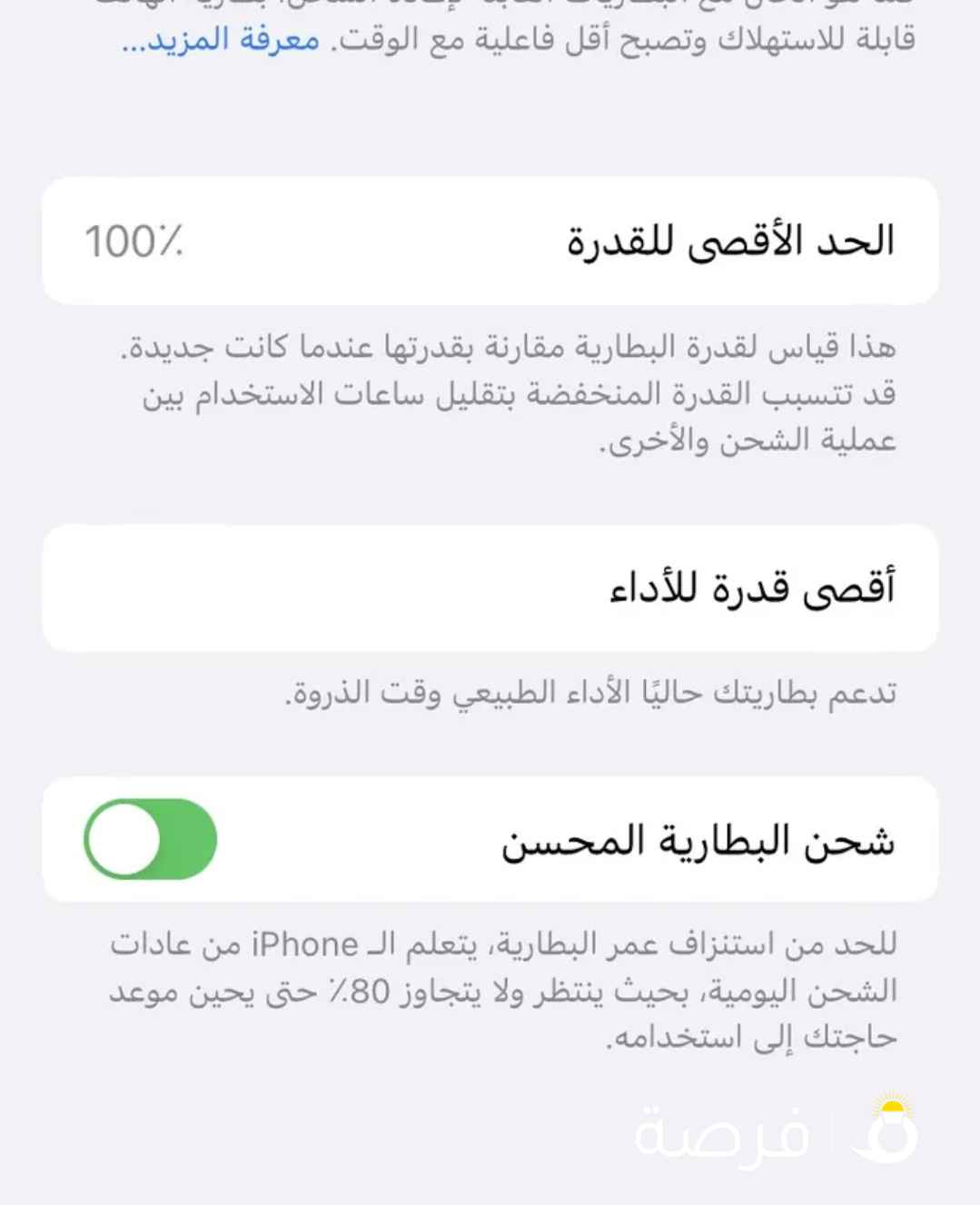Tap the green optimized charging switch knob
The width and height of the screenshot is (980, 1205).
coord(123,840)
